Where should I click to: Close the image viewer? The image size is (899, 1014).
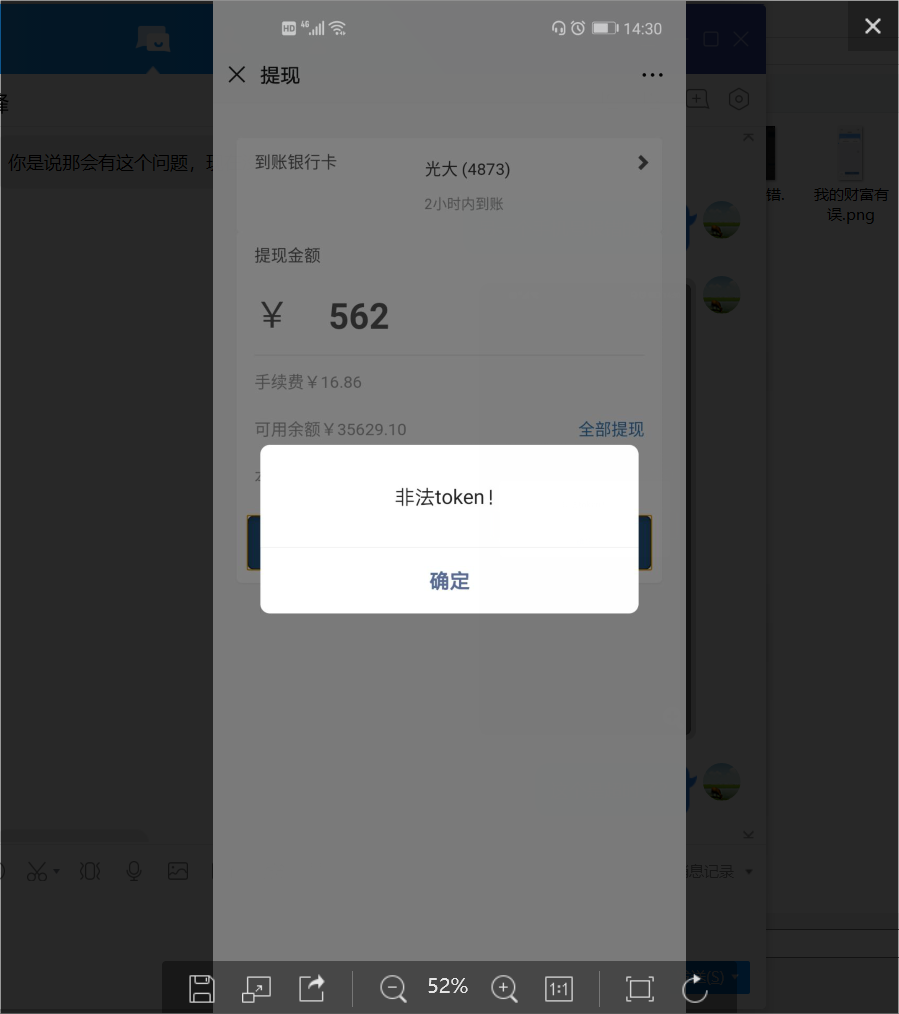pos(873,26)
